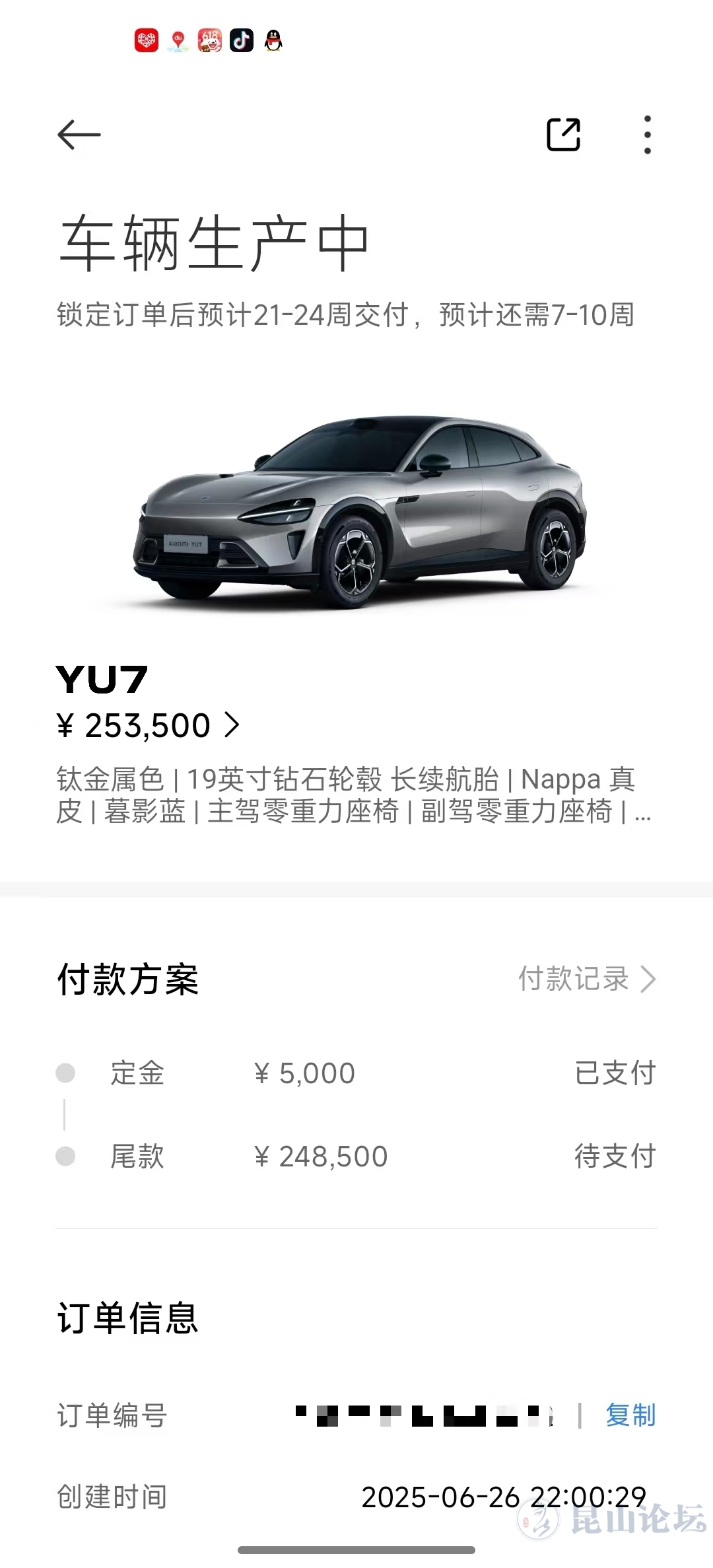Expand the ¥ 253,500 price details
The image size is (713, 1568).
149,725
